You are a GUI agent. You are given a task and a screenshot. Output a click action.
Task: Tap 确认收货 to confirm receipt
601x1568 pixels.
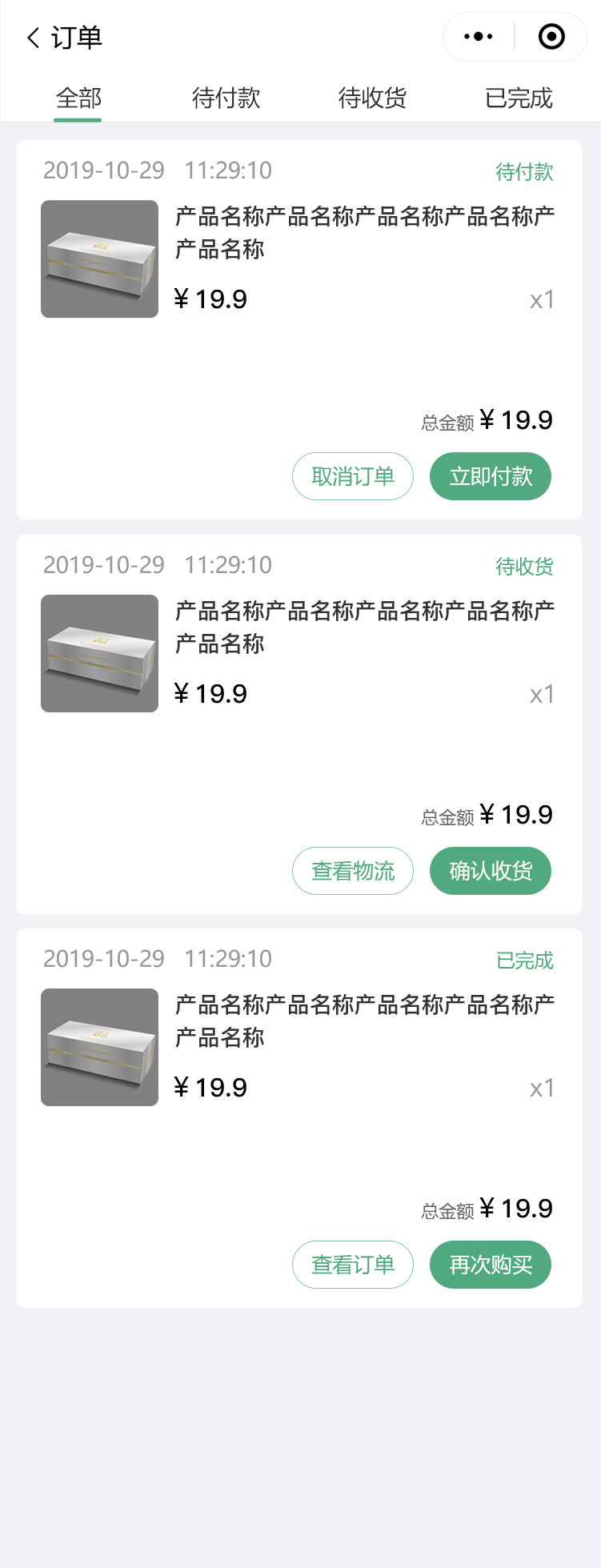[x=491, y=871]
